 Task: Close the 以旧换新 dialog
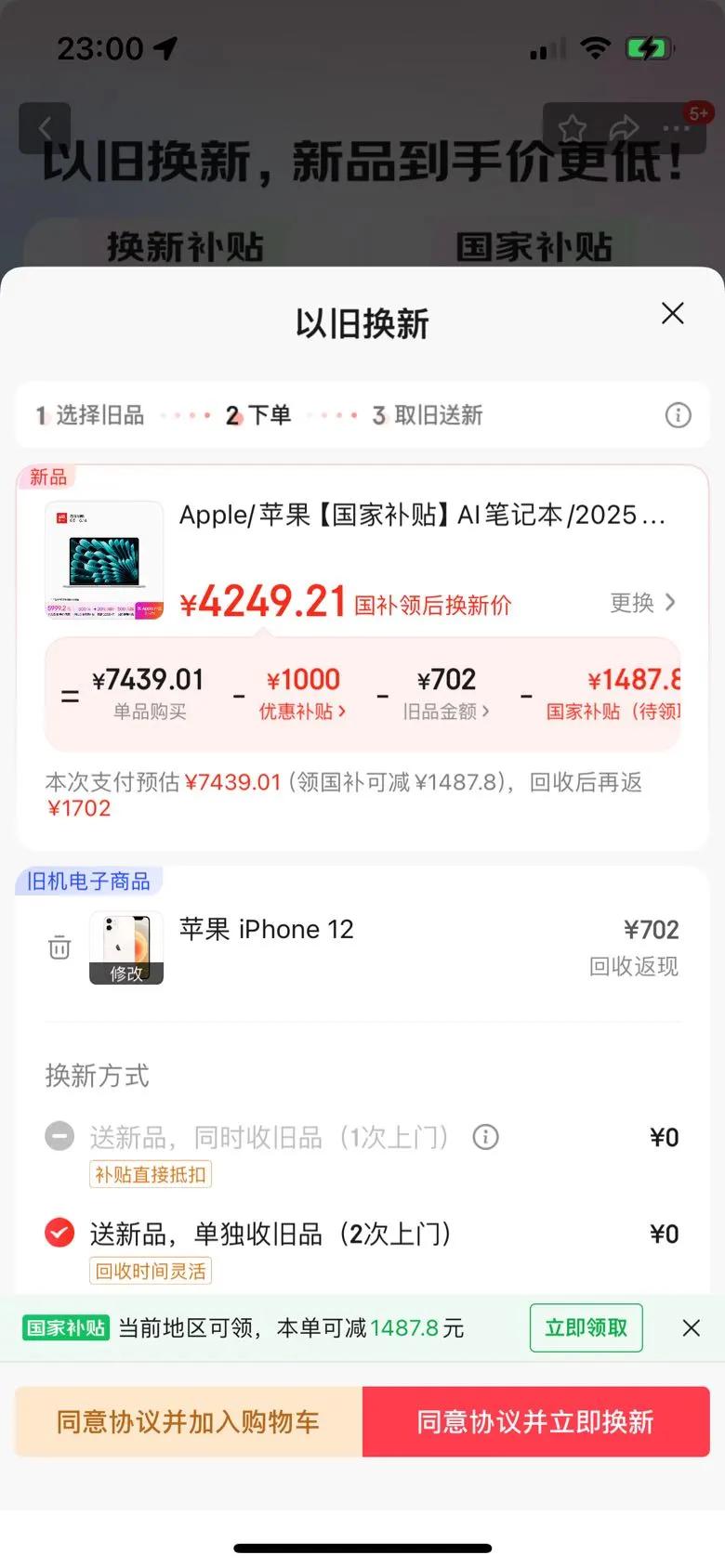pos(672,314)
